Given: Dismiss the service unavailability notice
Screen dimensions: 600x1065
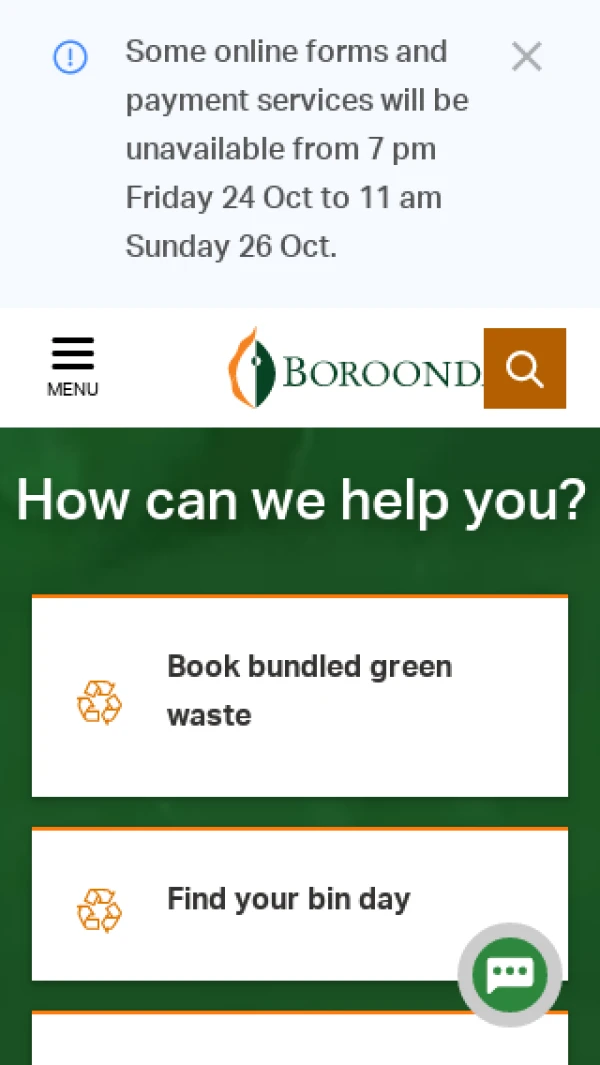Looking at the screenshot, I should click(x=526, y=57).
